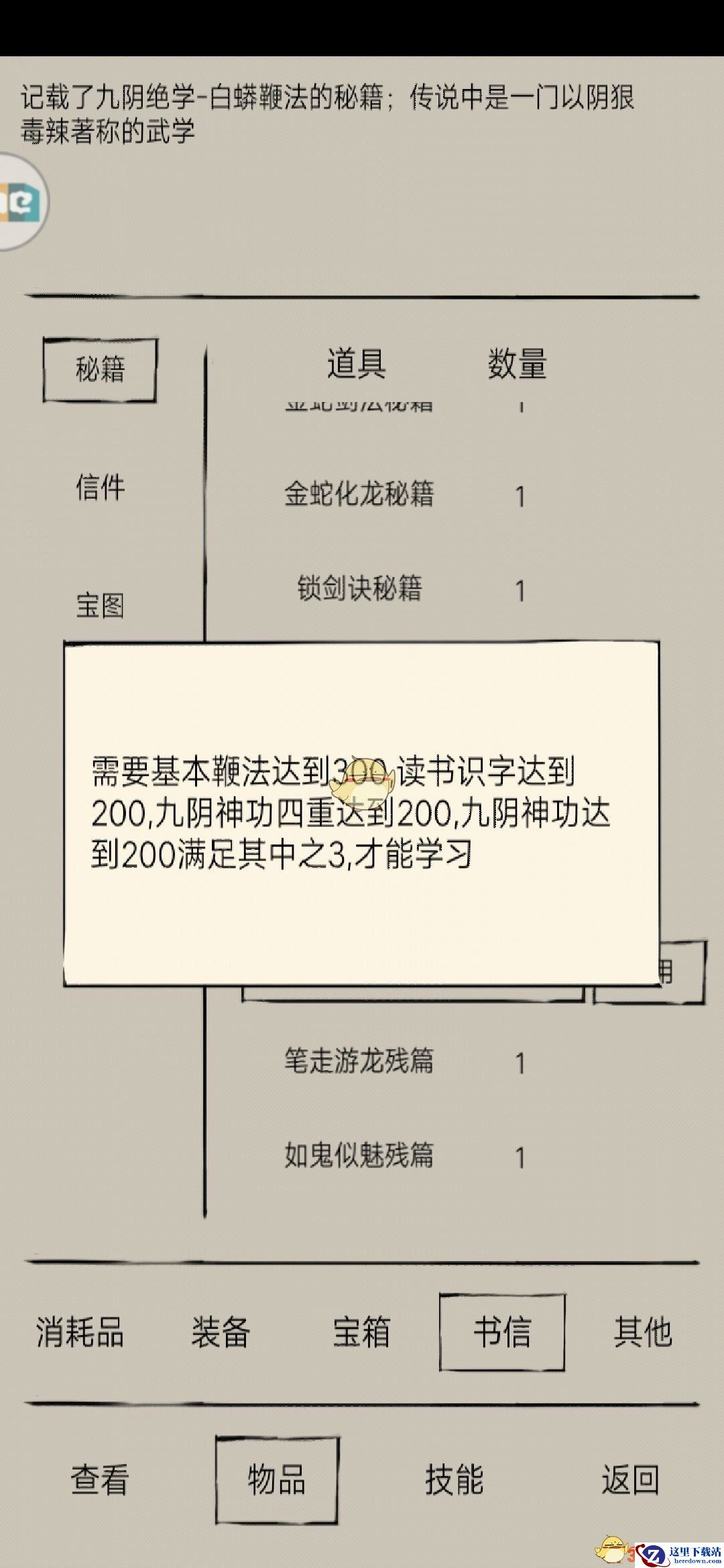Screen dimensions: 724x1568
Task: Choose 如鬼似魅残篇 from the list
Action: coord(359,1155)
